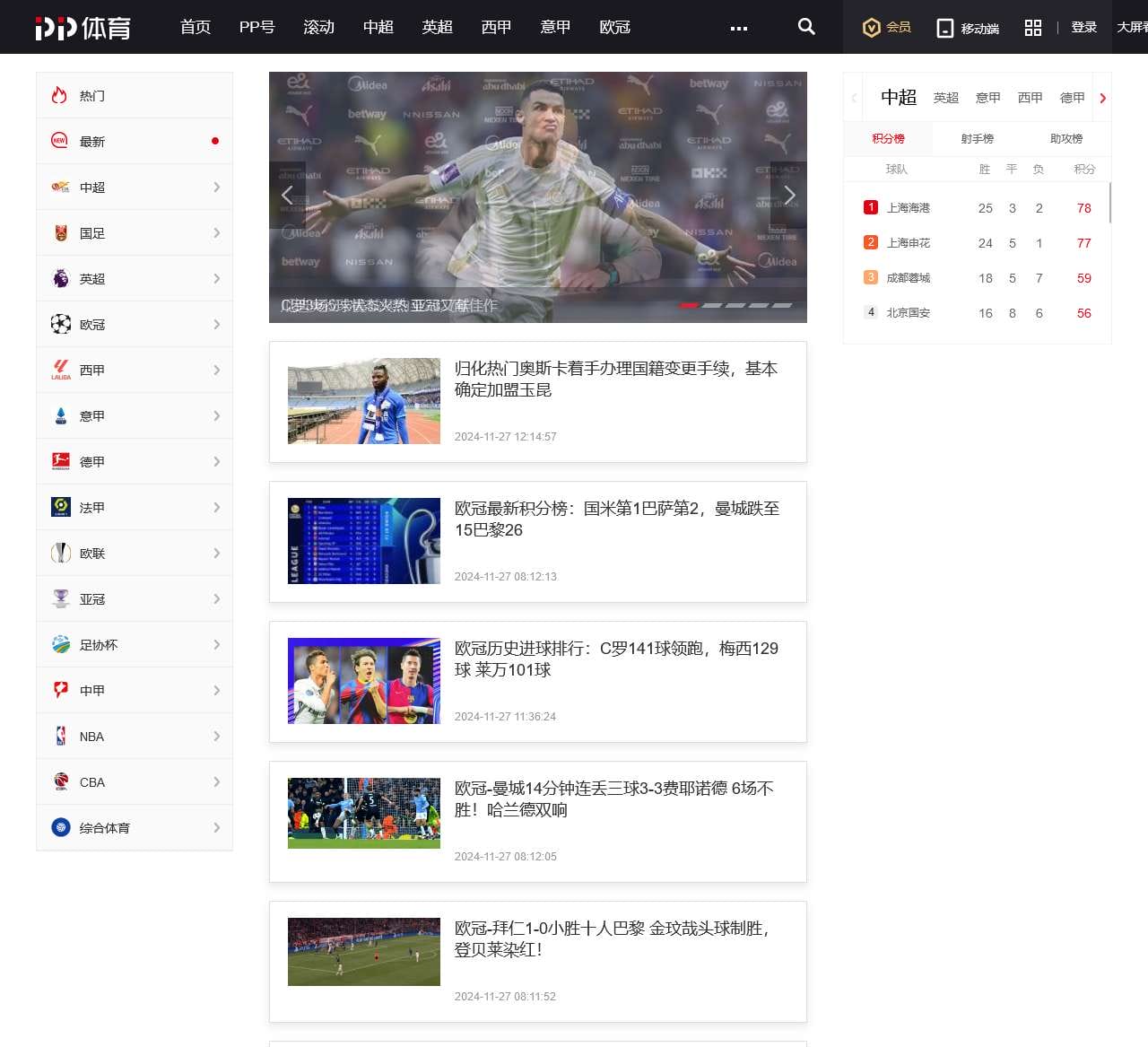This screenshot has height=1047, width=1148.
Task: Open article about 奥斯卡 joining 玉昆
Action: (x=615, y=380)
